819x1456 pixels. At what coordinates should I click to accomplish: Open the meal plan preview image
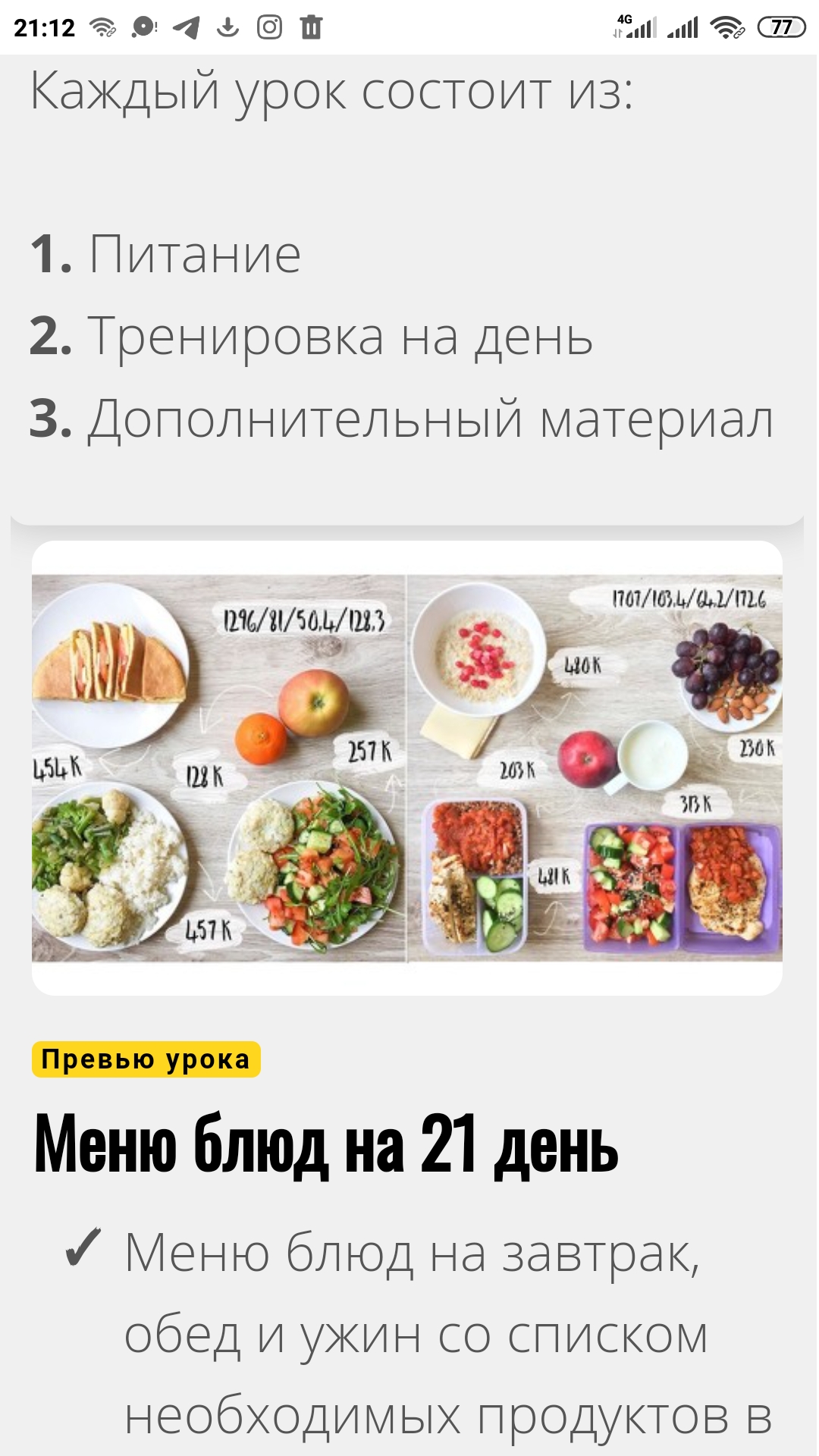[406, 767]
